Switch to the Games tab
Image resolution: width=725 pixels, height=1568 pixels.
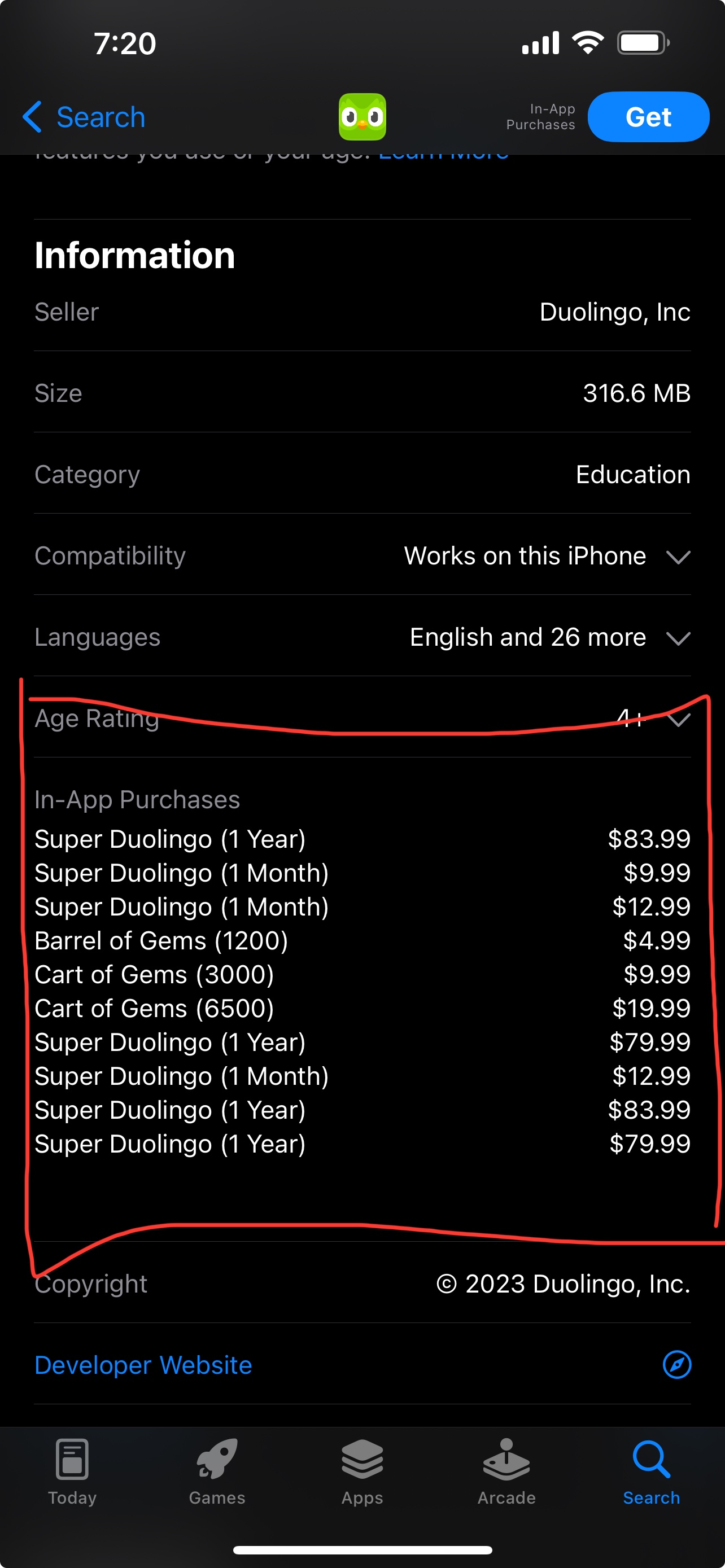pyautogui.click(x=217, y=1472)
